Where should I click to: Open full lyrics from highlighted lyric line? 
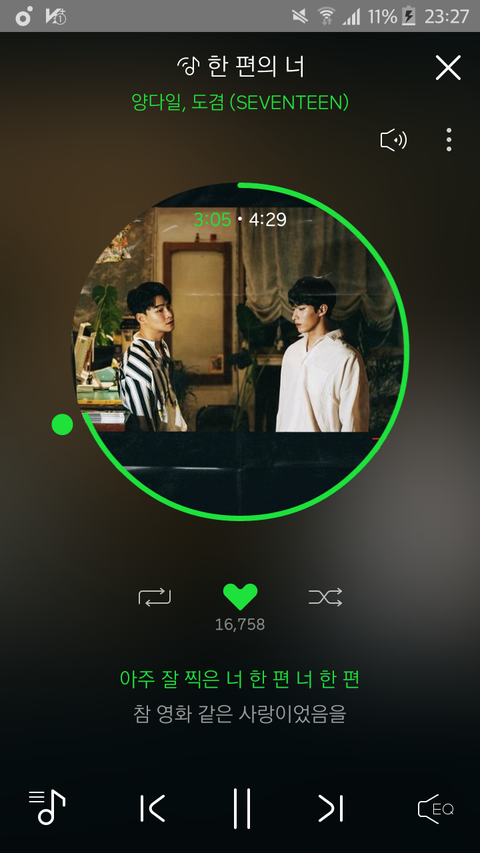click(x=239, y=679)
